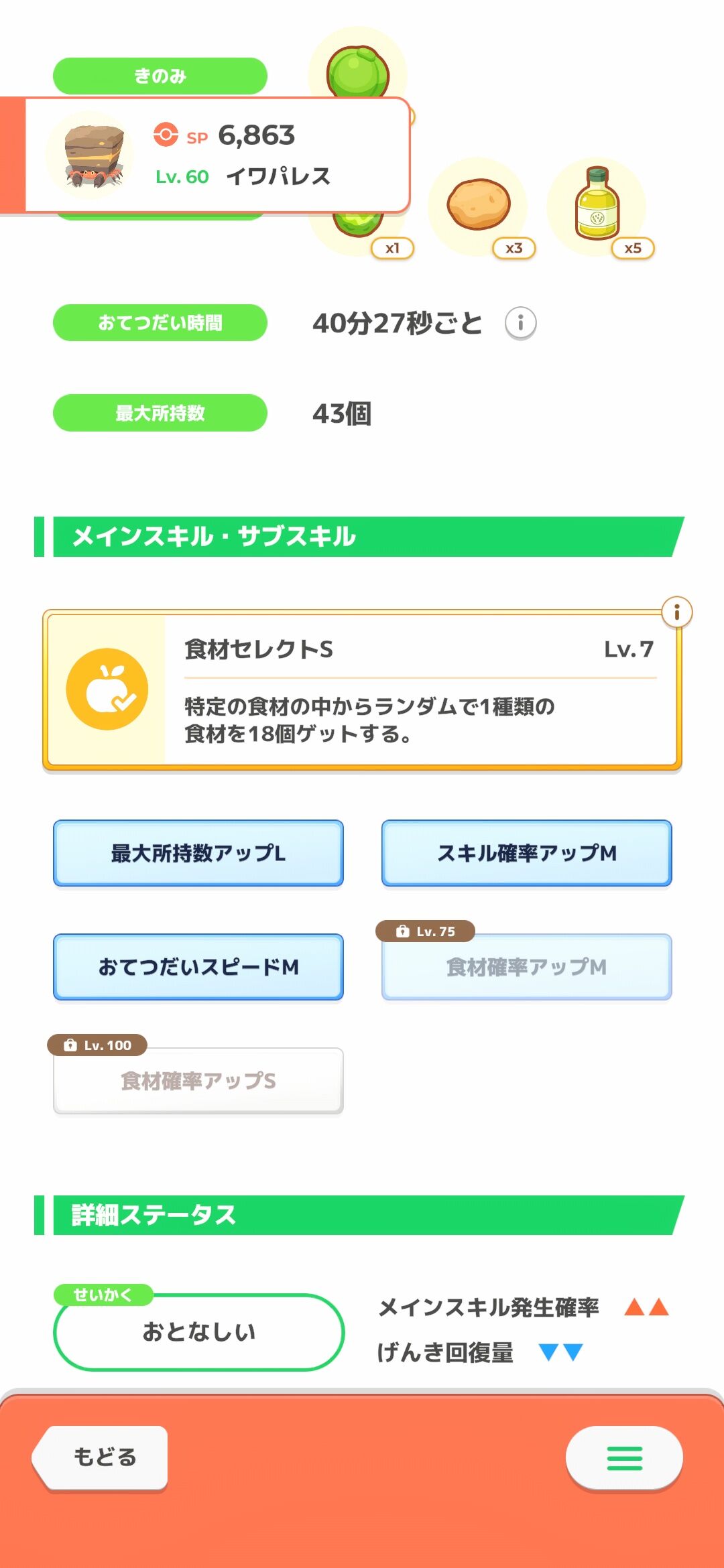Tap the locked 食材確率アップS sub skill

198,1081
